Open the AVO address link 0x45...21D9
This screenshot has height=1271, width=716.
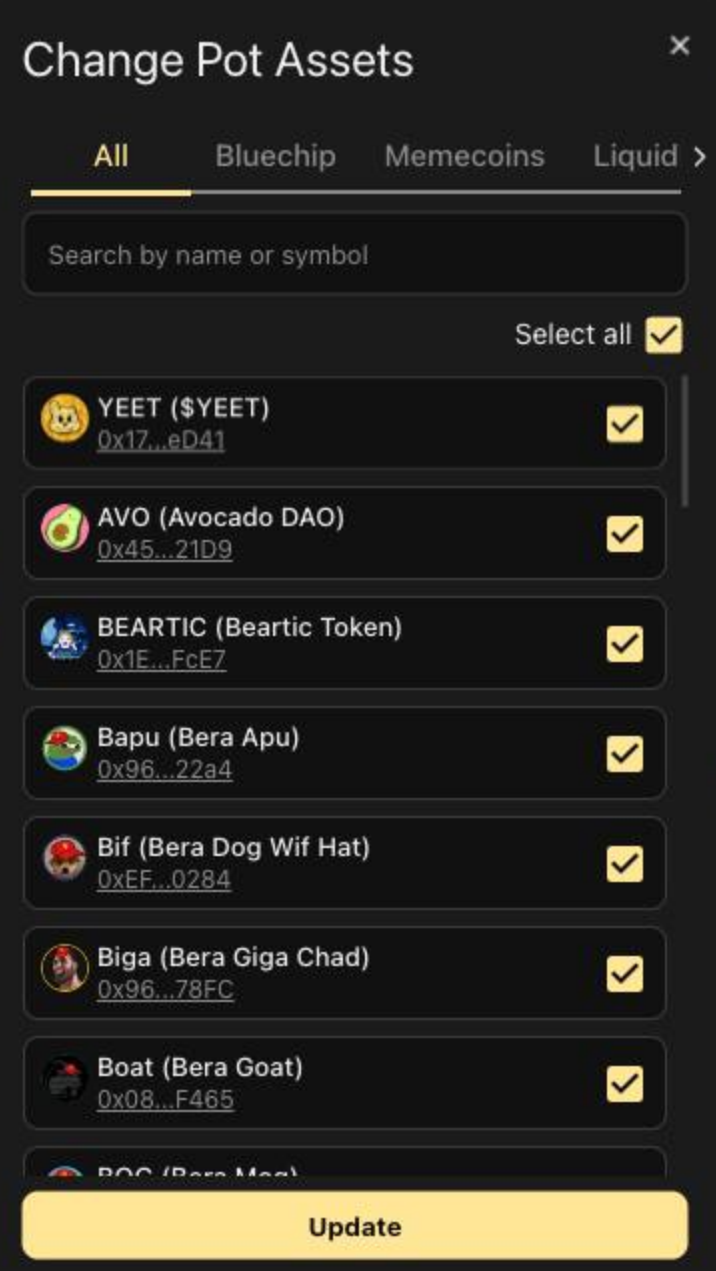pos(165,550)
